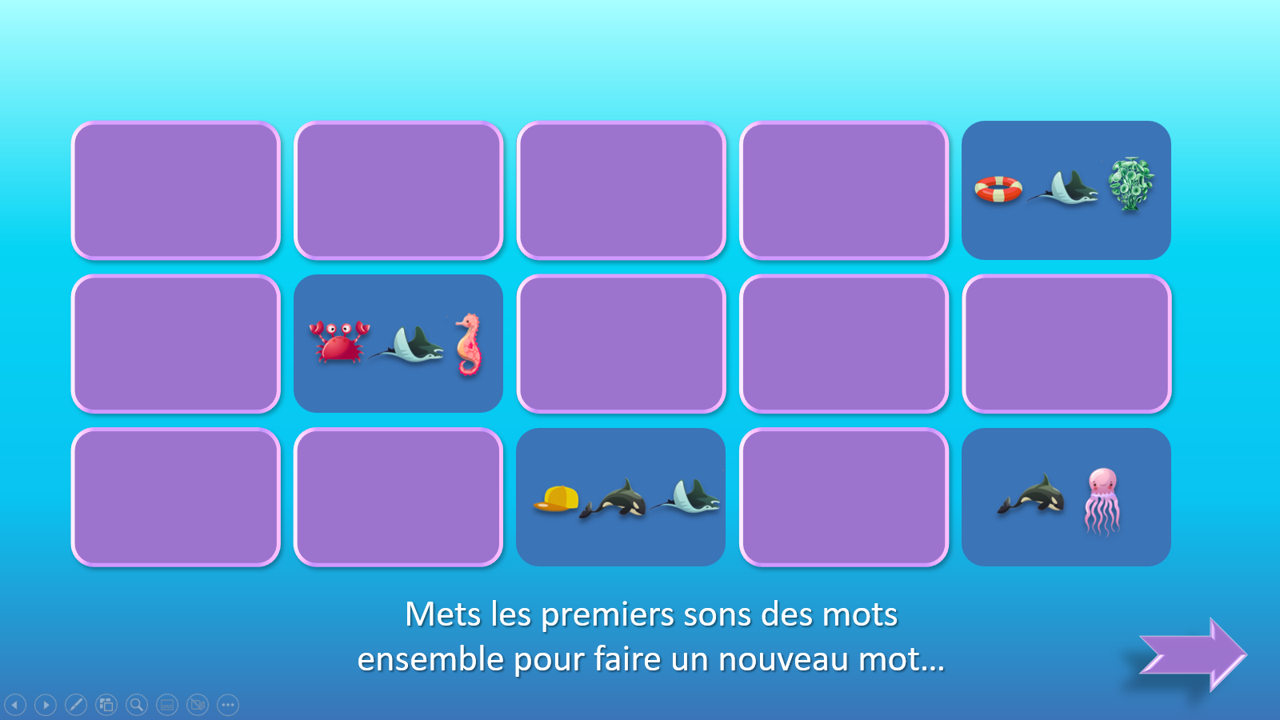Select the cap, orca and ray card
Image resolution: width=1280 pixels, height=720 pixels.
[621, 497]
